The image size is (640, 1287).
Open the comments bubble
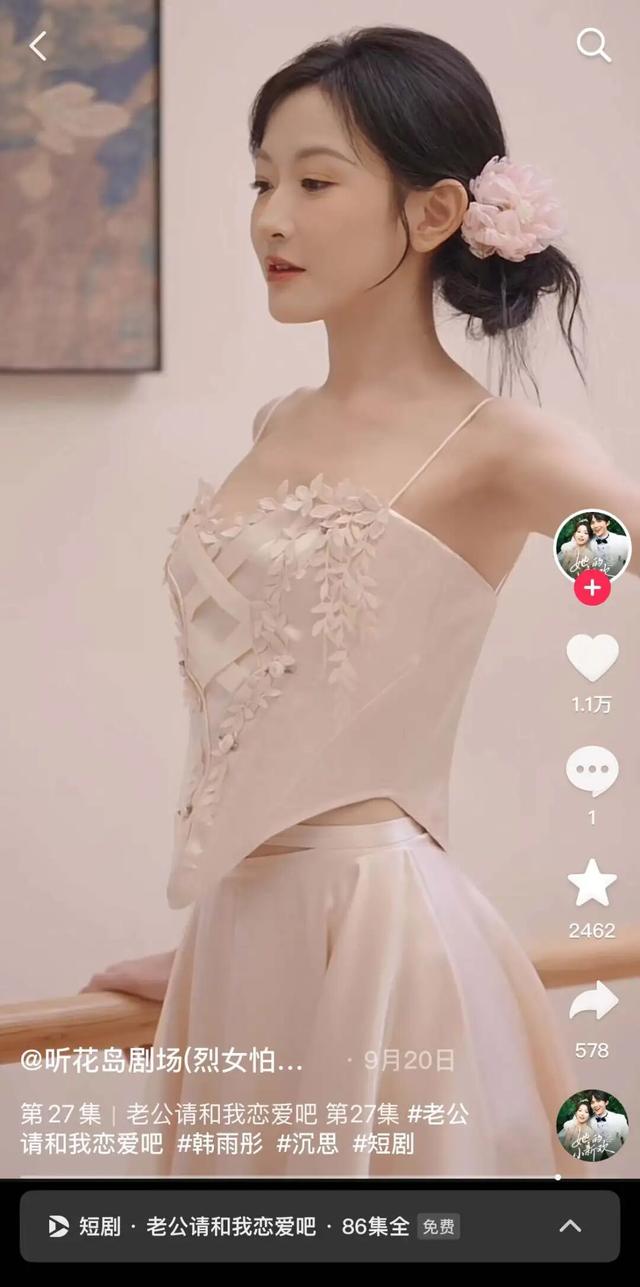[592, 772]
